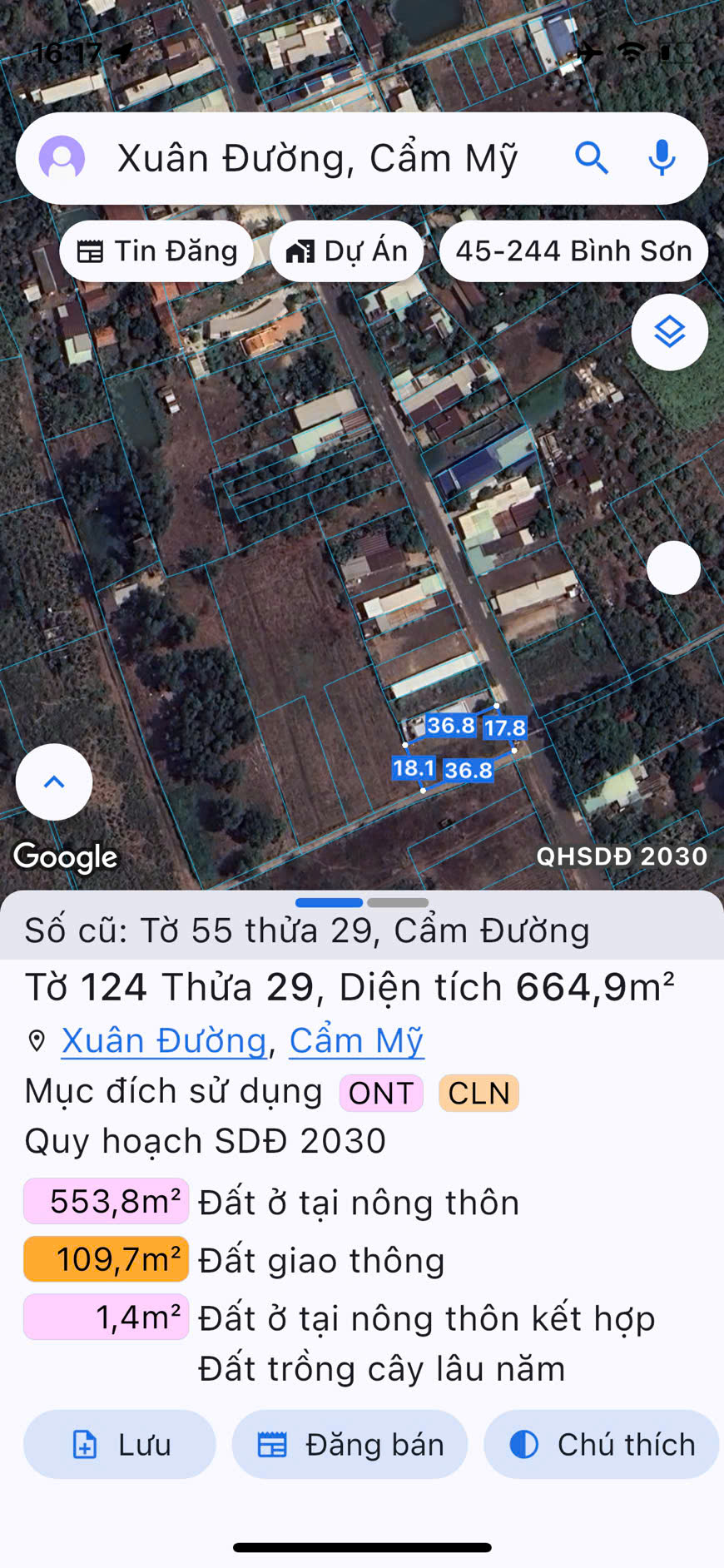Select the Tin Đăng chip
Screen dimensions: 724x1568
click(156, 251)
